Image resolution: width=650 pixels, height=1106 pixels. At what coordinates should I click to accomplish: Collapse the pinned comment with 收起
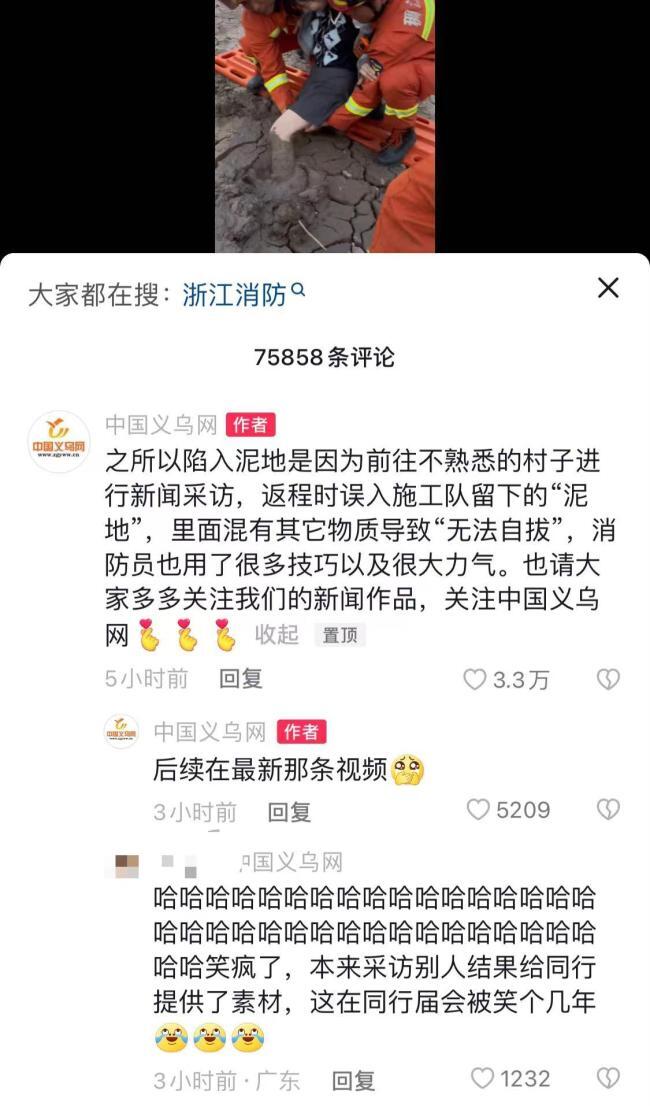tap(276, 635)
